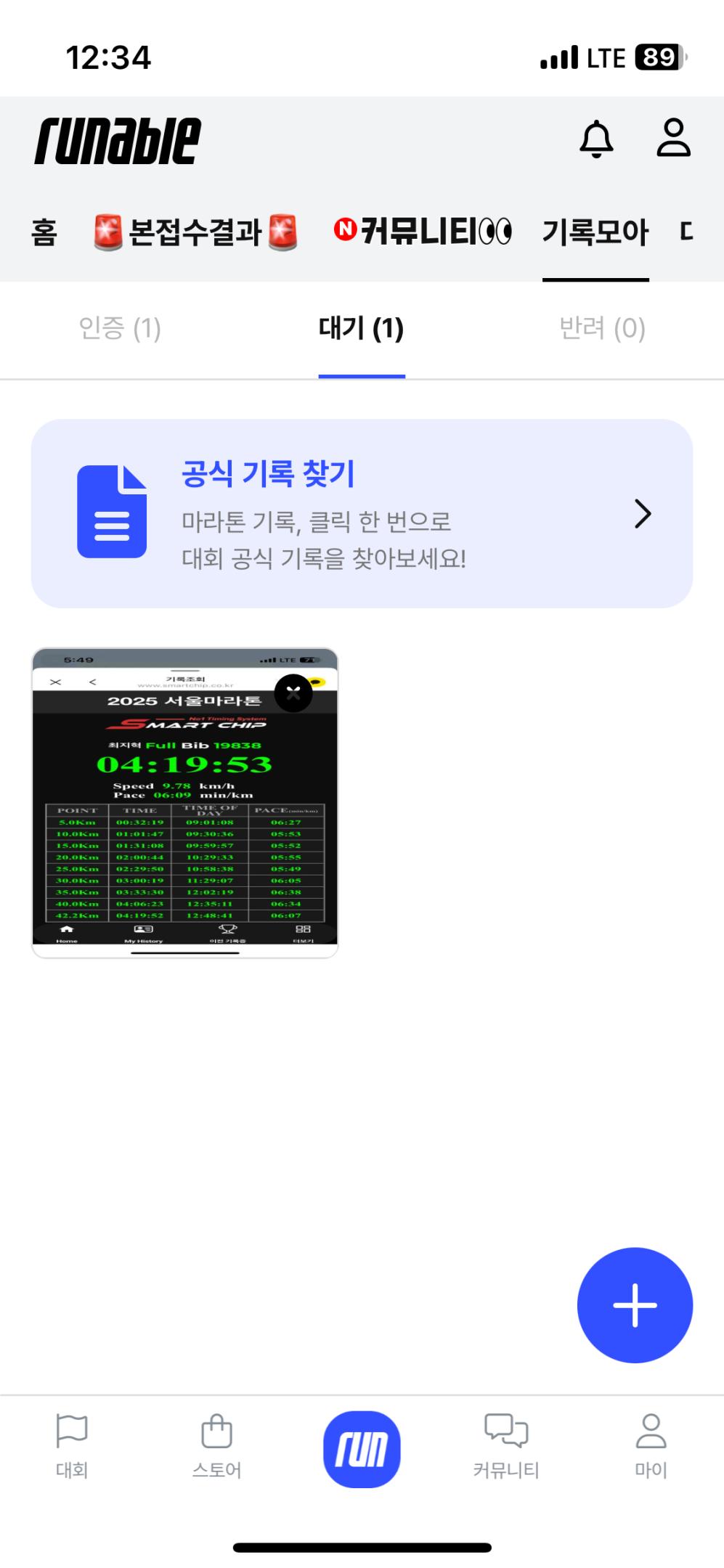The height and width of the screenshot is (1568, 724).
Task: Switch to the 인증 (1) tab
Action: coord(121,328)
